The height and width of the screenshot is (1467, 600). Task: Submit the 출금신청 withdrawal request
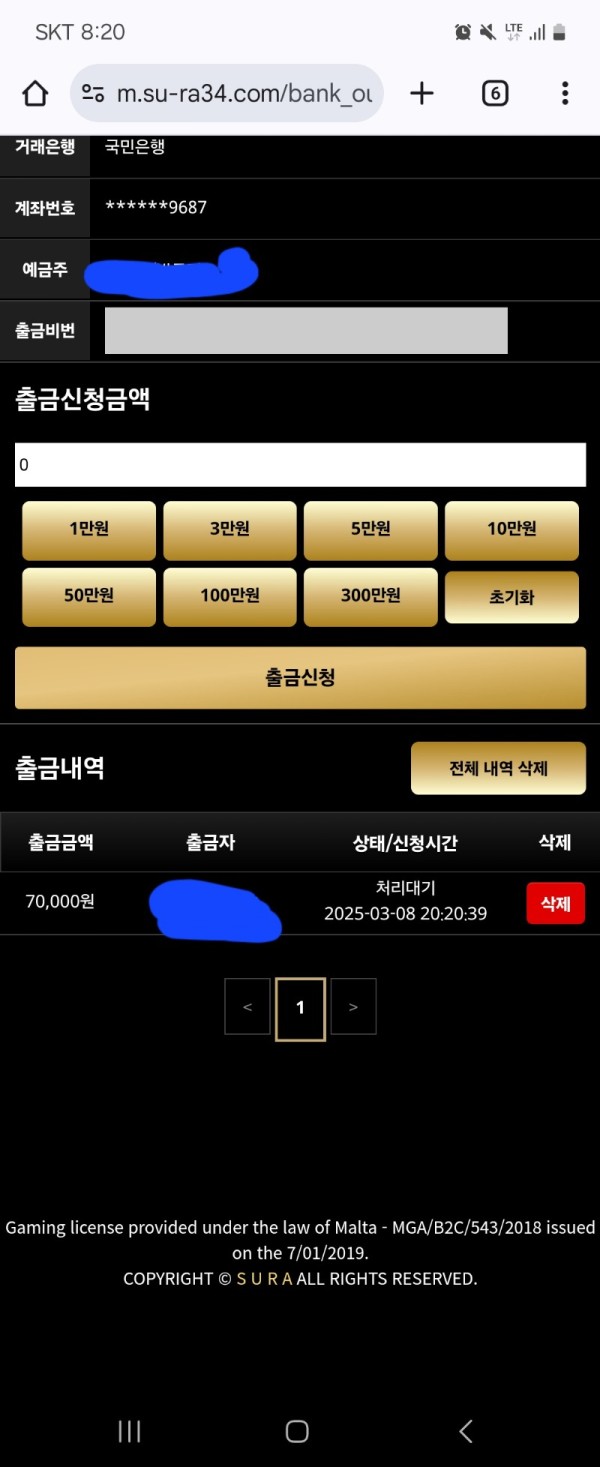click(x=300, y=678)
